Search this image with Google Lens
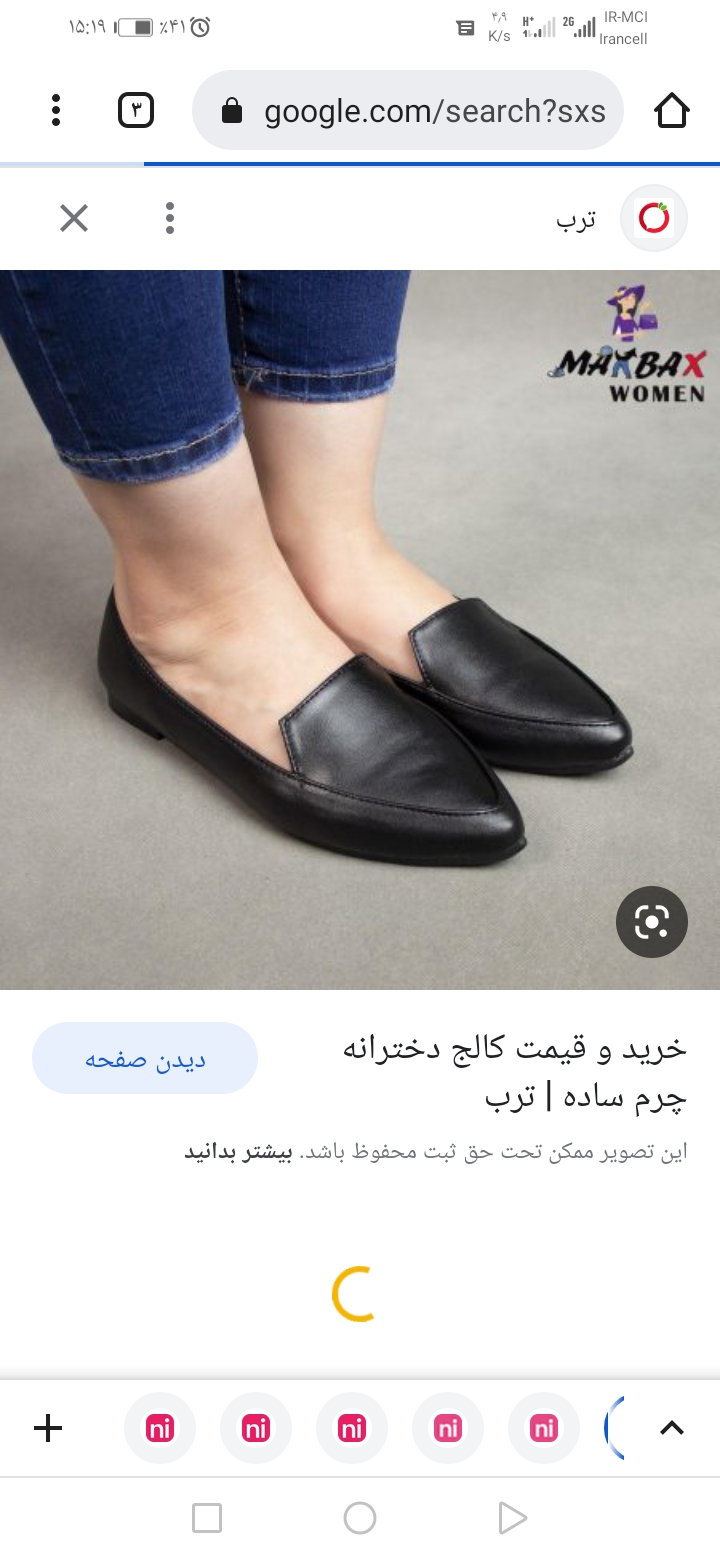720x1560 pixels. click(651, 922)
